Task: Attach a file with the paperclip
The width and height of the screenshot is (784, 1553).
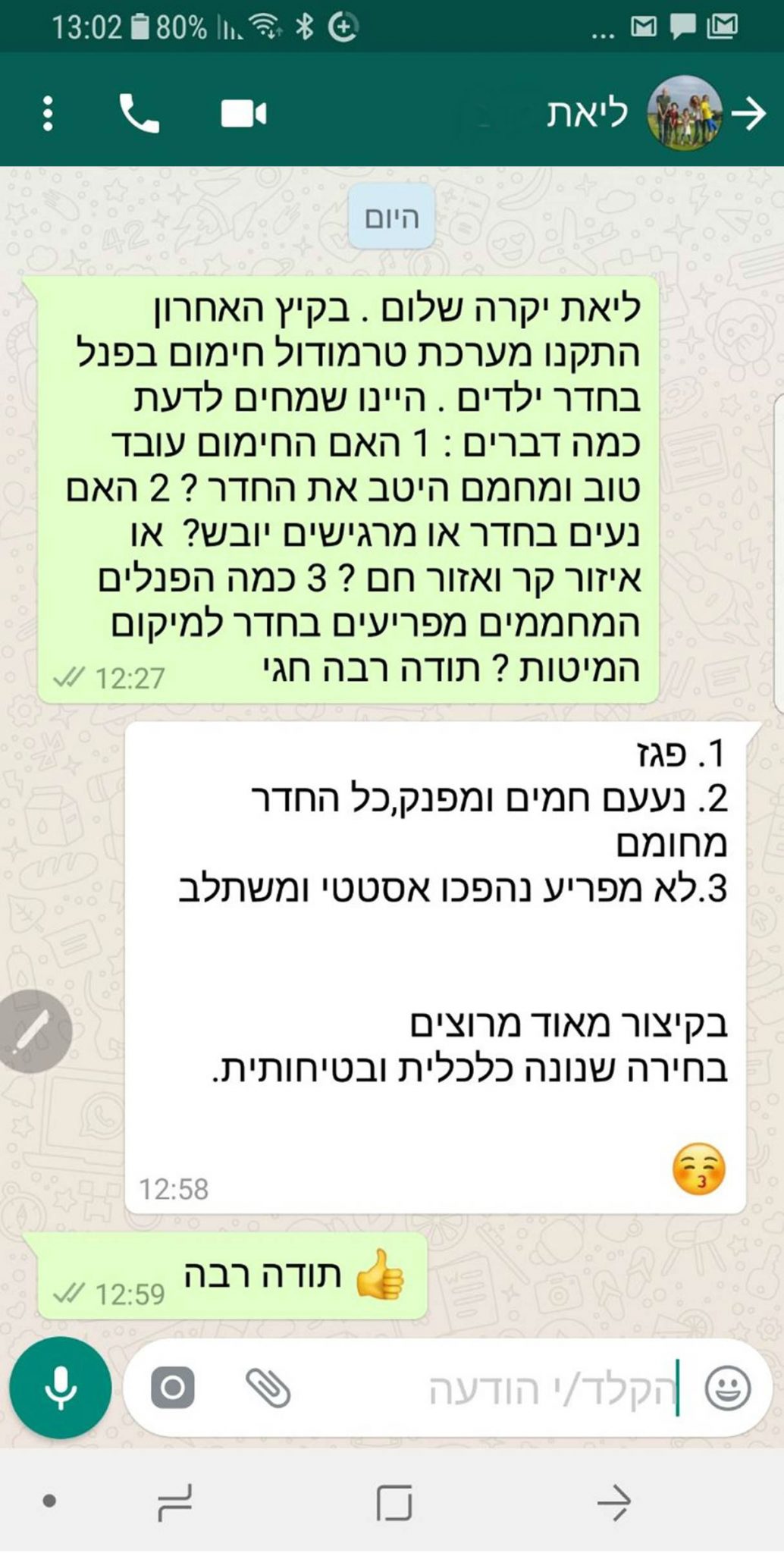Action: click(268, 1388)
